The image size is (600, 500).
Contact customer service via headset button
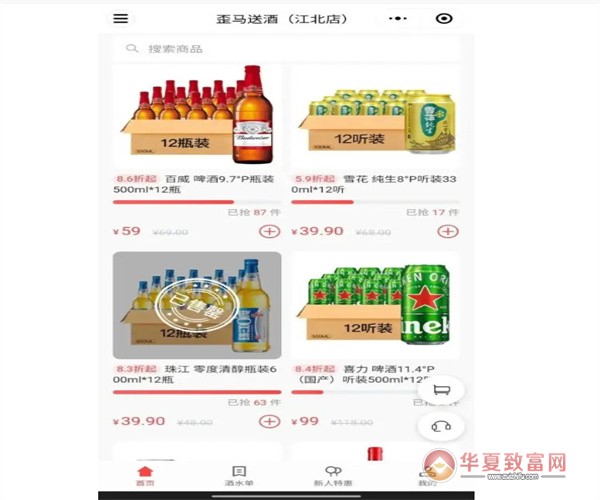[x=439, y=427]
